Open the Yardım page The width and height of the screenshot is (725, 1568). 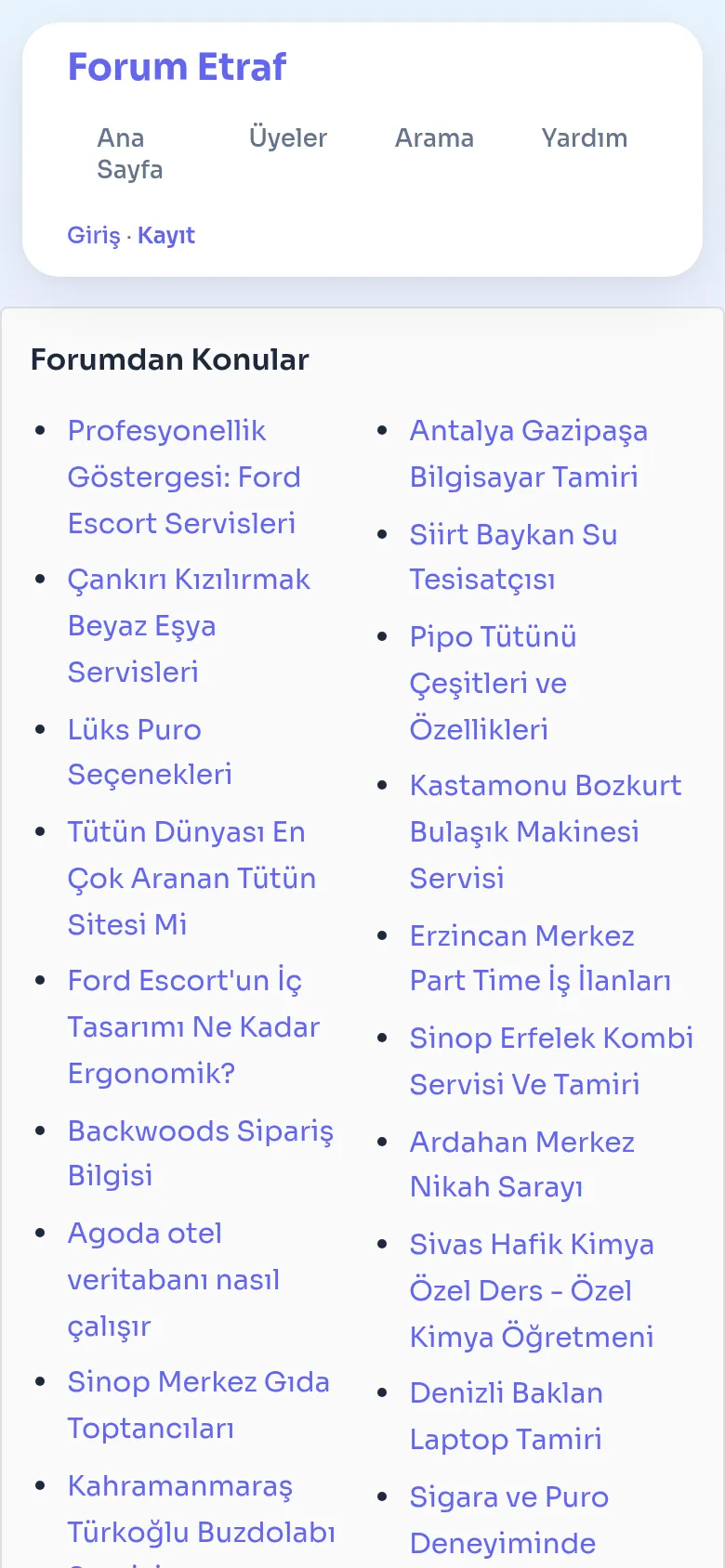point(585,138)
